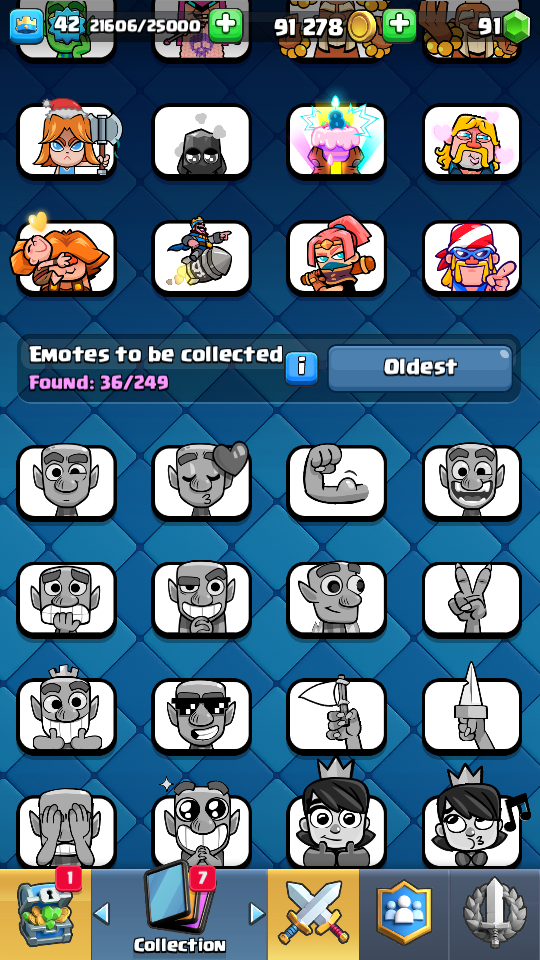
Task: View the locked flexing arm emote
Action: click(x=337, y=482)
